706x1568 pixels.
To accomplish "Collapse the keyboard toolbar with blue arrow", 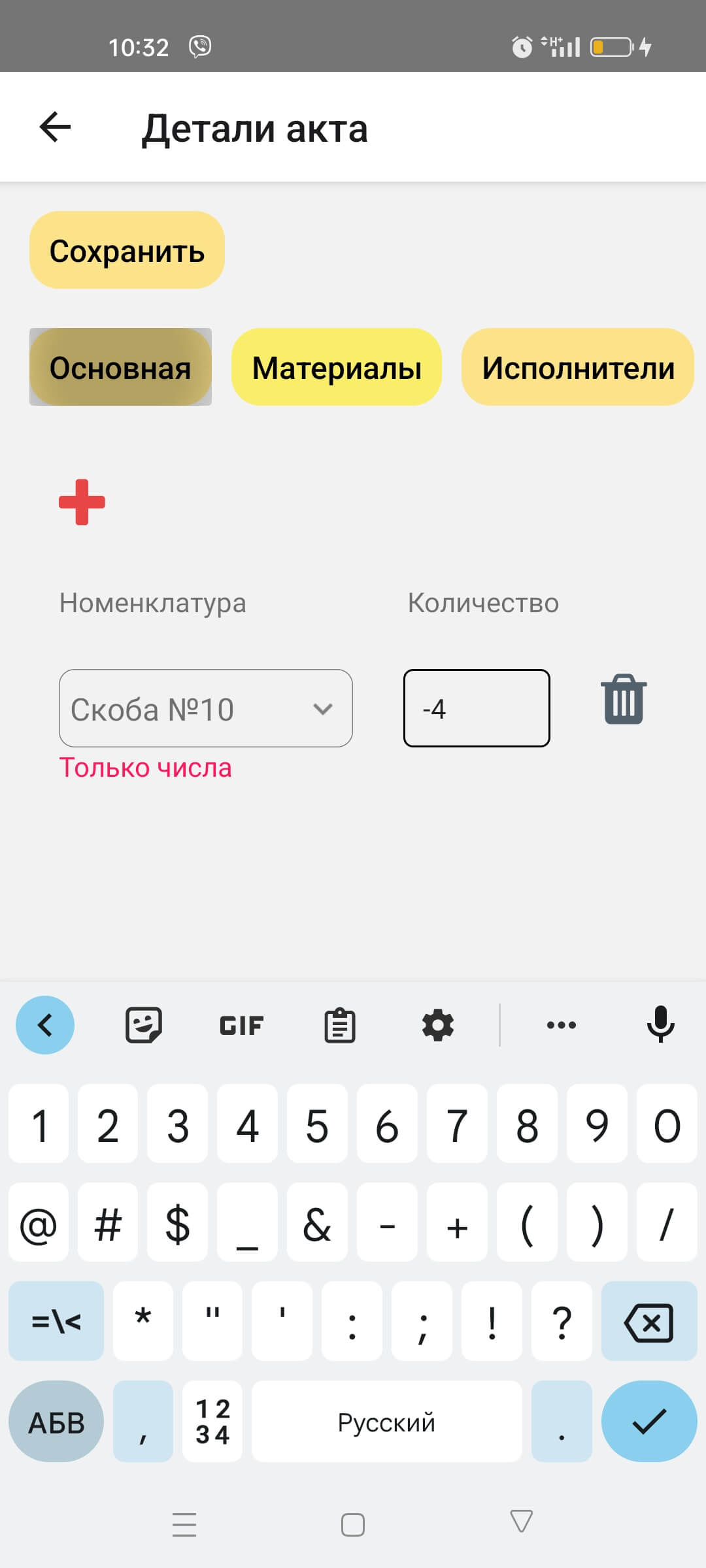I will click(45, 1024).
